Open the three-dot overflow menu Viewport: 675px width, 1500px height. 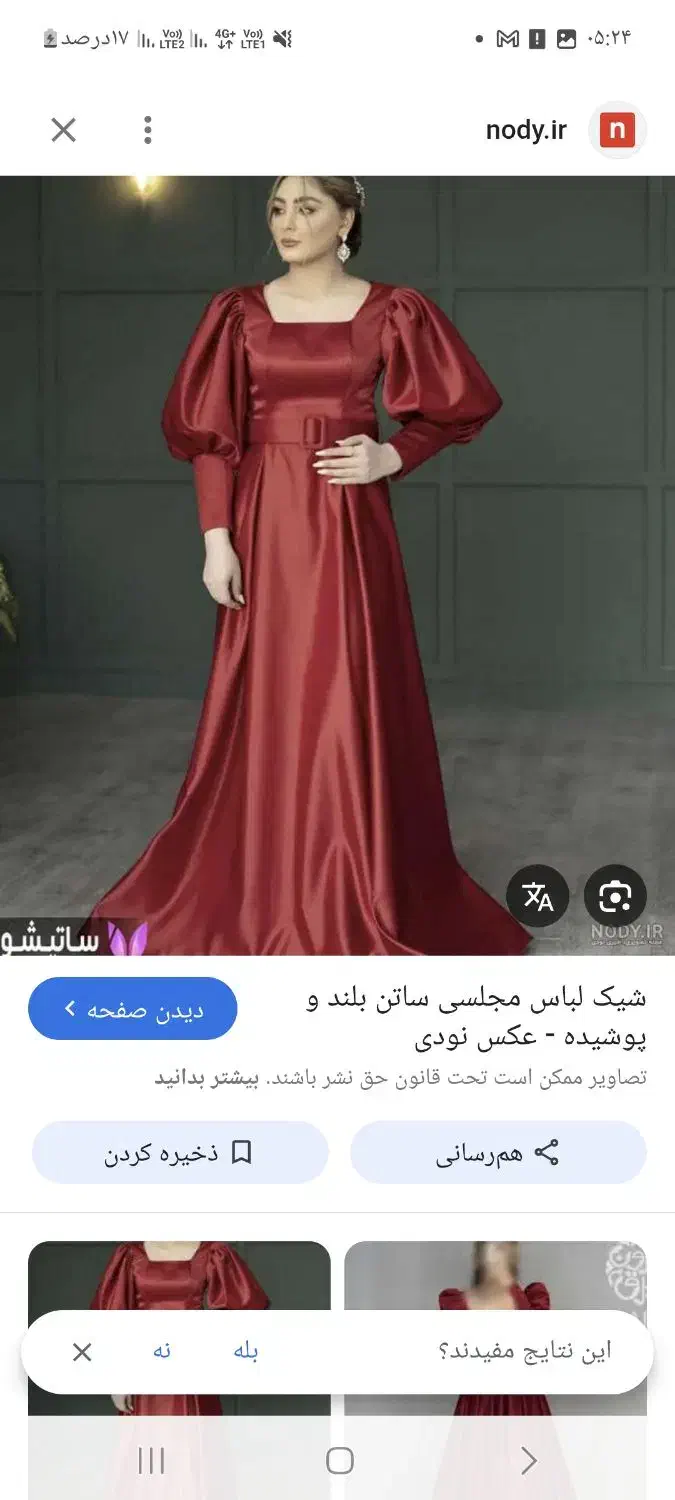pos(148,130)
